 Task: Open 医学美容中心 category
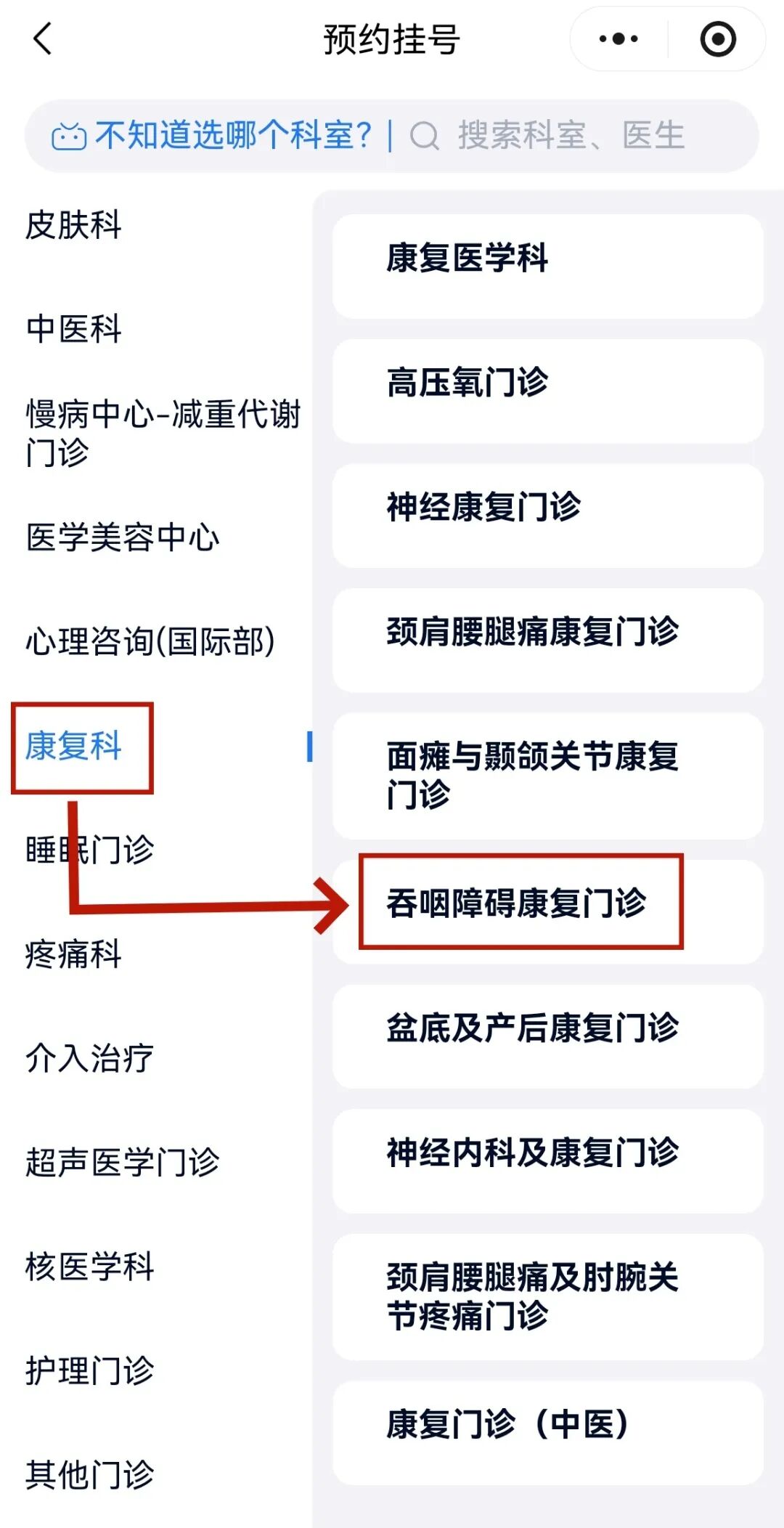[x=122, y=537]
